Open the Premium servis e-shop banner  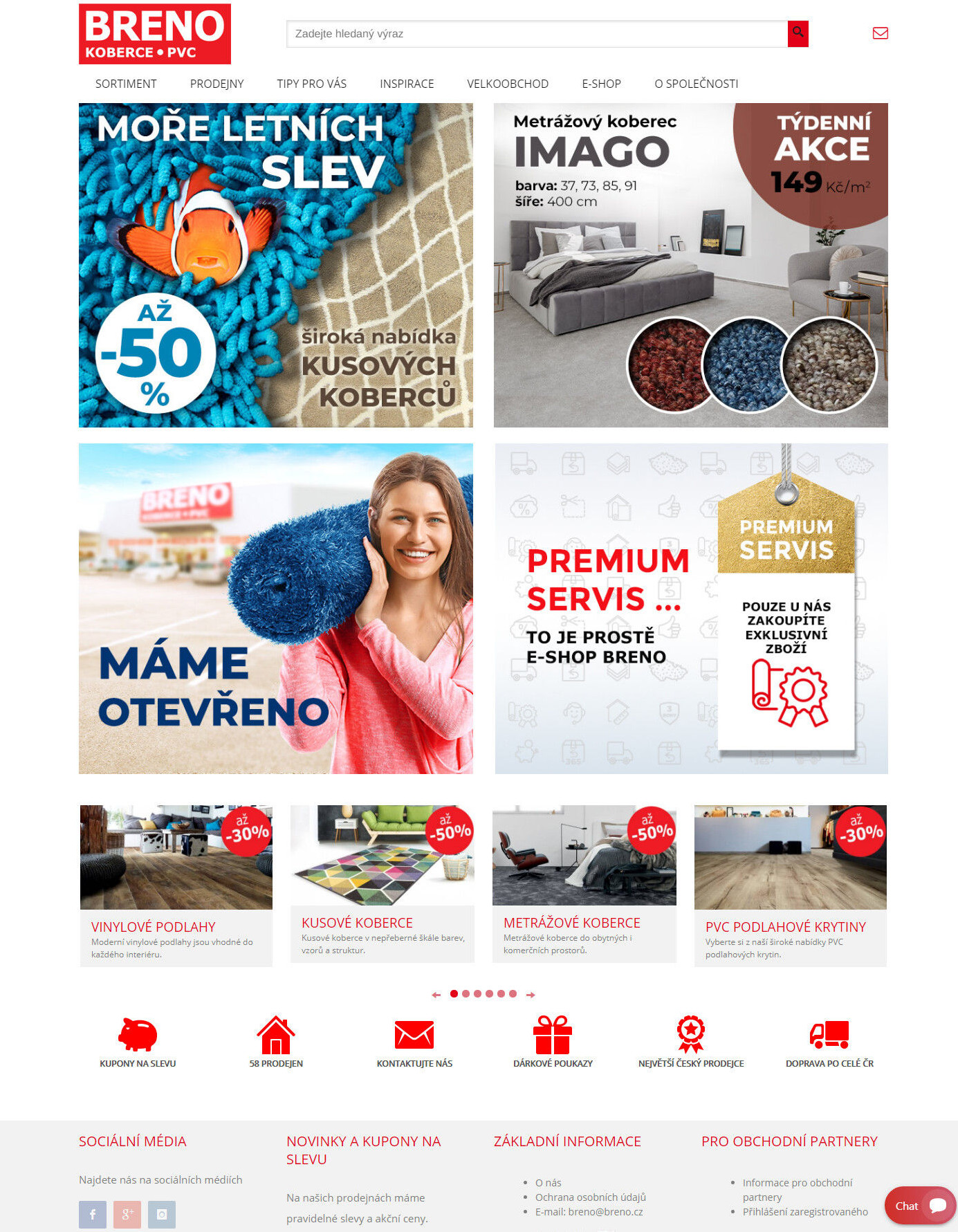click(691, 608)
